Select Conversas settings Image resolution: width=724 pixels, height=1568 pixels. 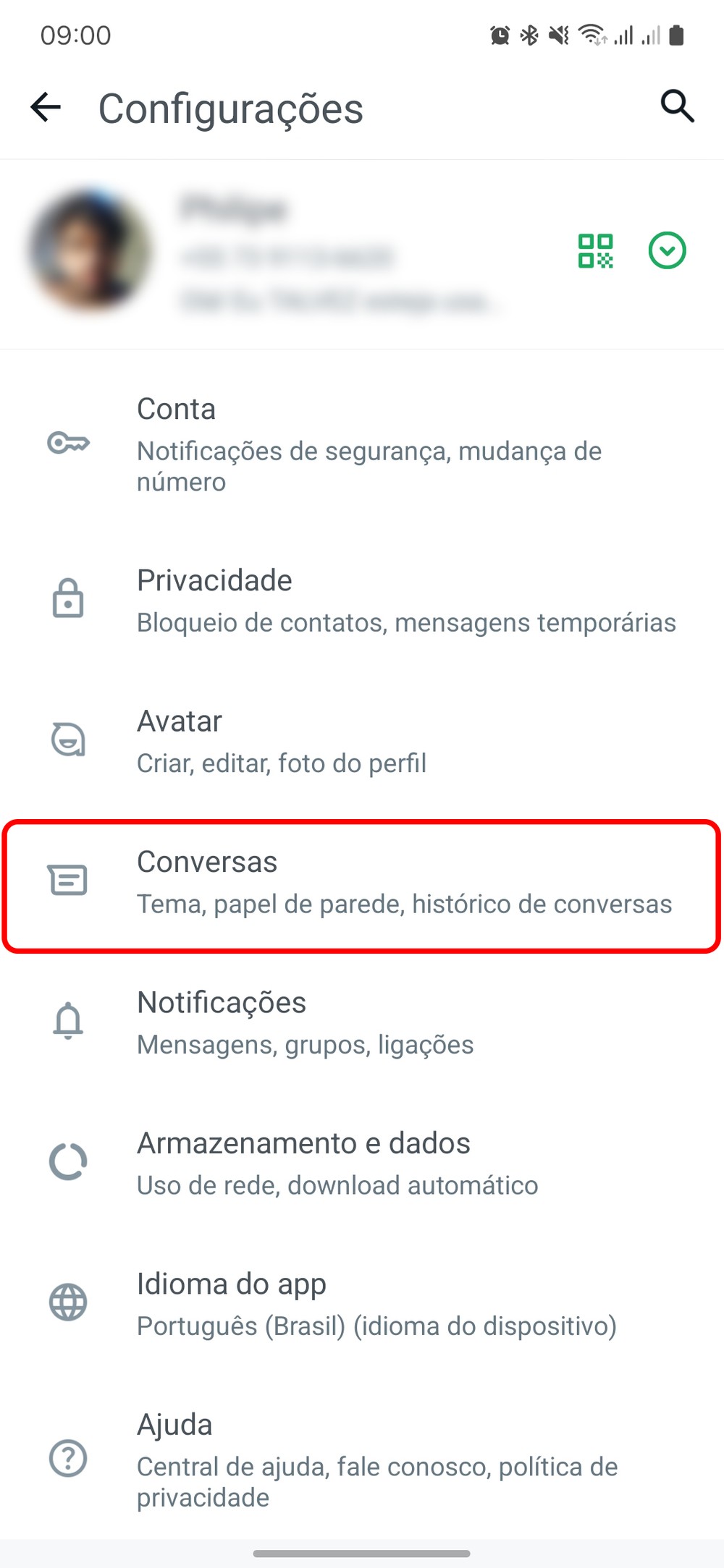point(362,882)
